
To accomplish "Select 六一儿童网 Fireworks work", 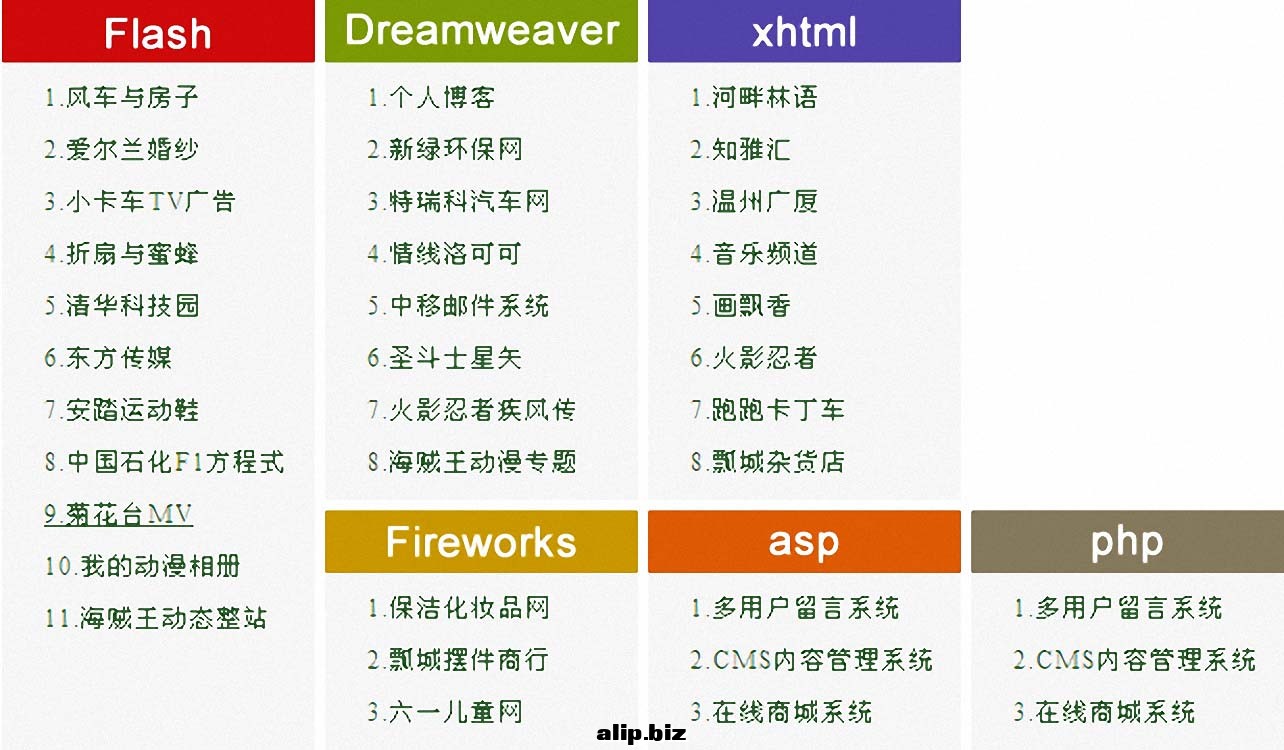I will 444,713.
